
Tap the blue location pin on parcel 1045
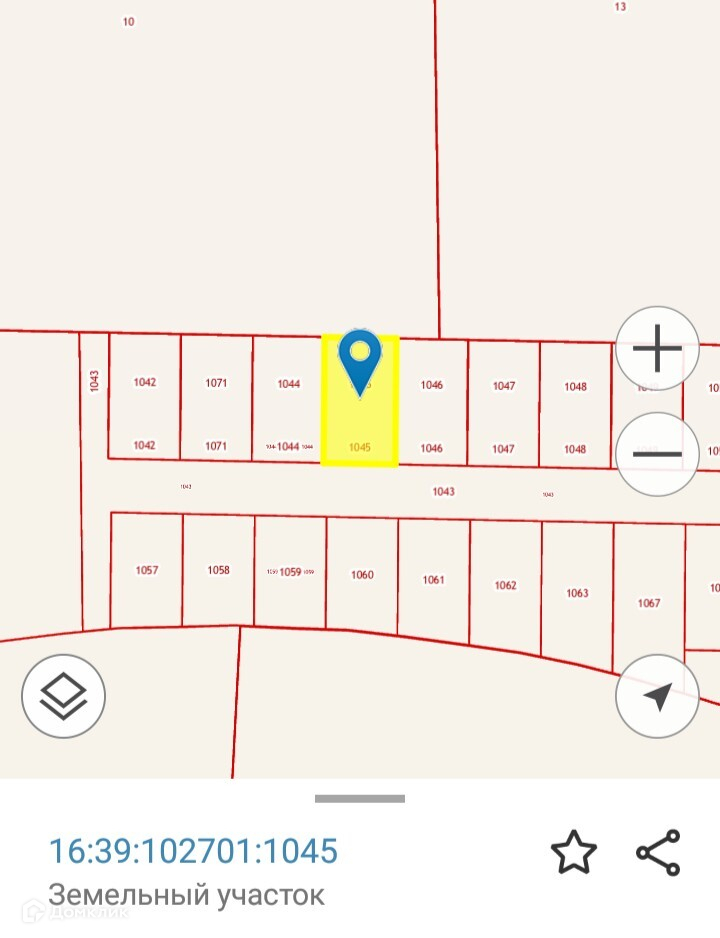[x=359, y=361]
